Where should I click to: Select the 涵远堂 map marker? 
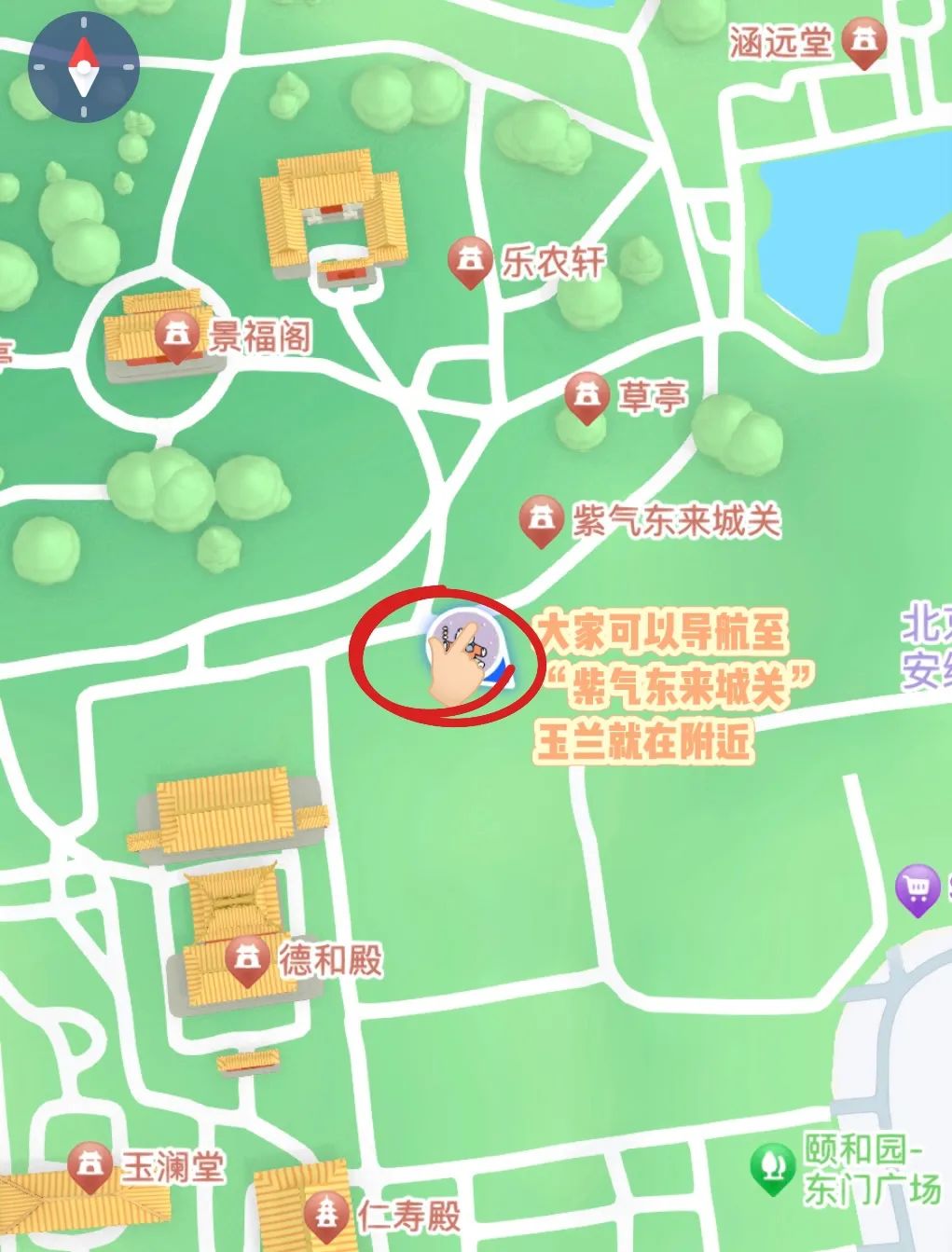click(x=863, y=41)
